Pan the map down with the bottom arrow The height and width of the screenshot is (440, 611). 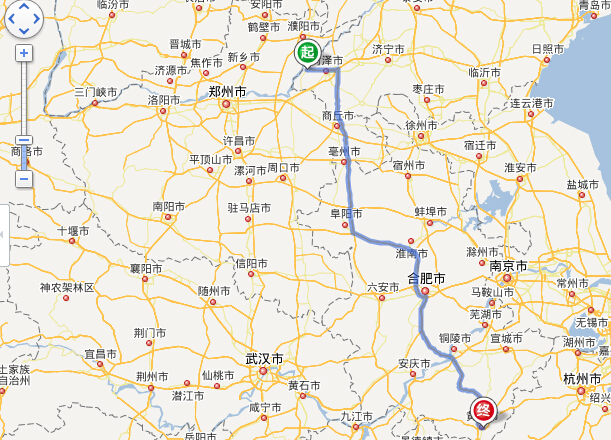pos(24,29)
